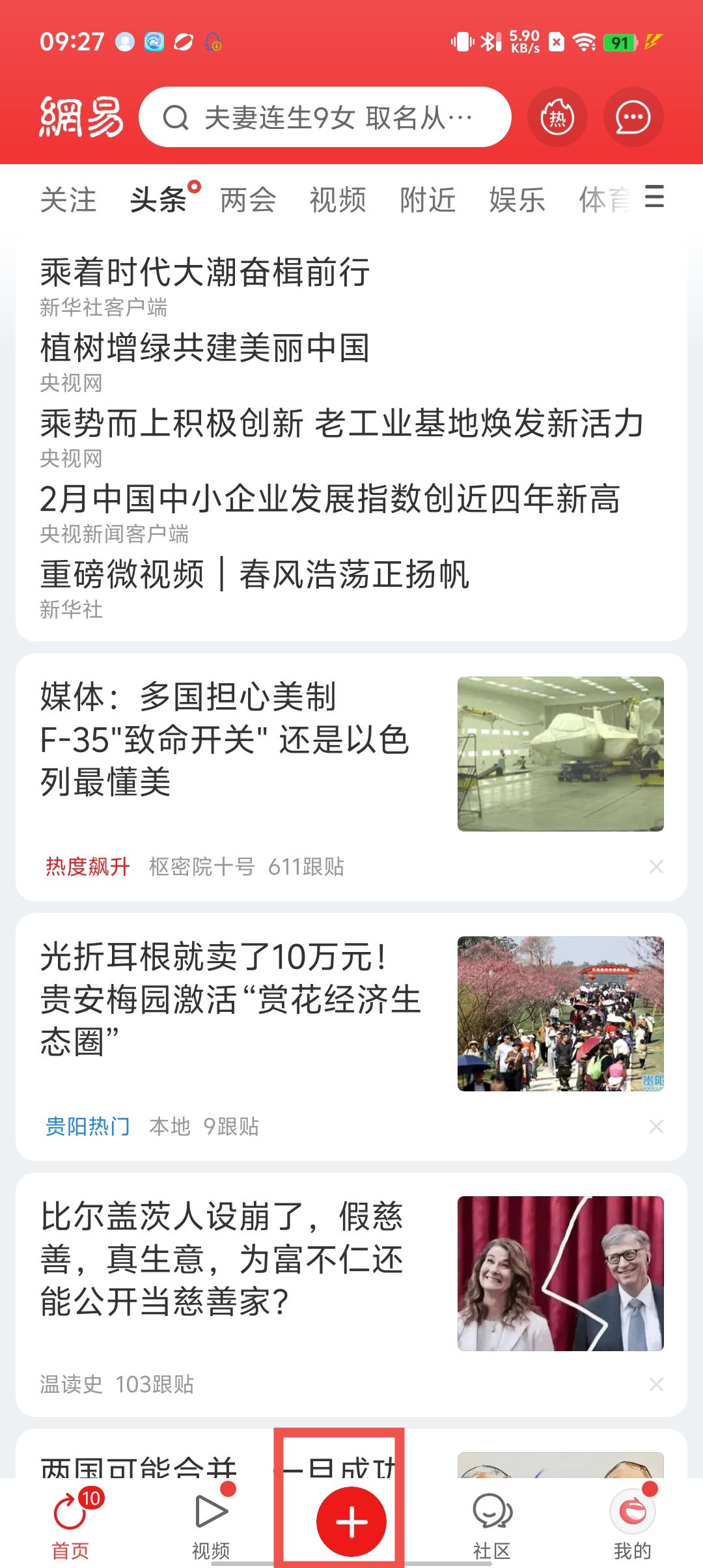This screenshot has width=703, height=1568.
Task: Go to the 附近 tab
Action: click(x=428, y=199)
